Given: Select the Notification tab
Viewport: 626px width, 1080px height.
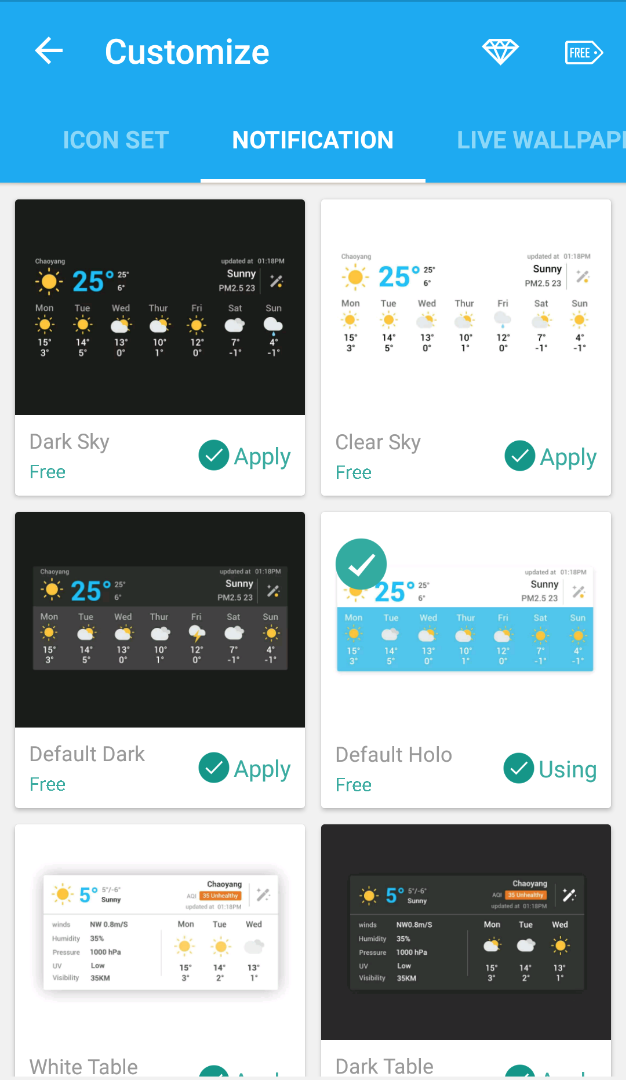Looking at the screenshot, I should pyautogui.click(x=313, y=140).
